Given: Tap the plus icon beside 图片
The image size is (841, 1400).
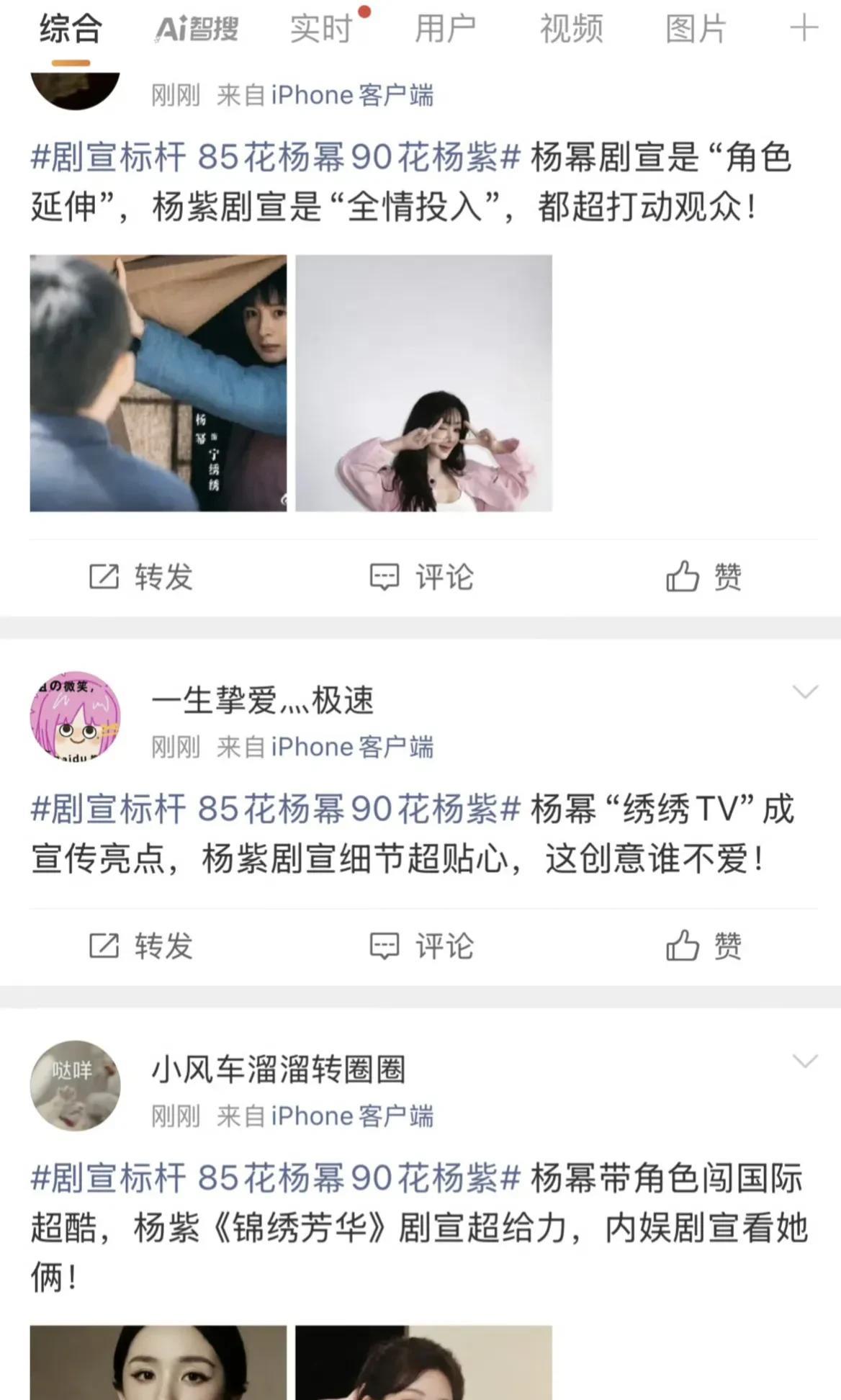Looking at the screenshot, I should coord(804,30).
